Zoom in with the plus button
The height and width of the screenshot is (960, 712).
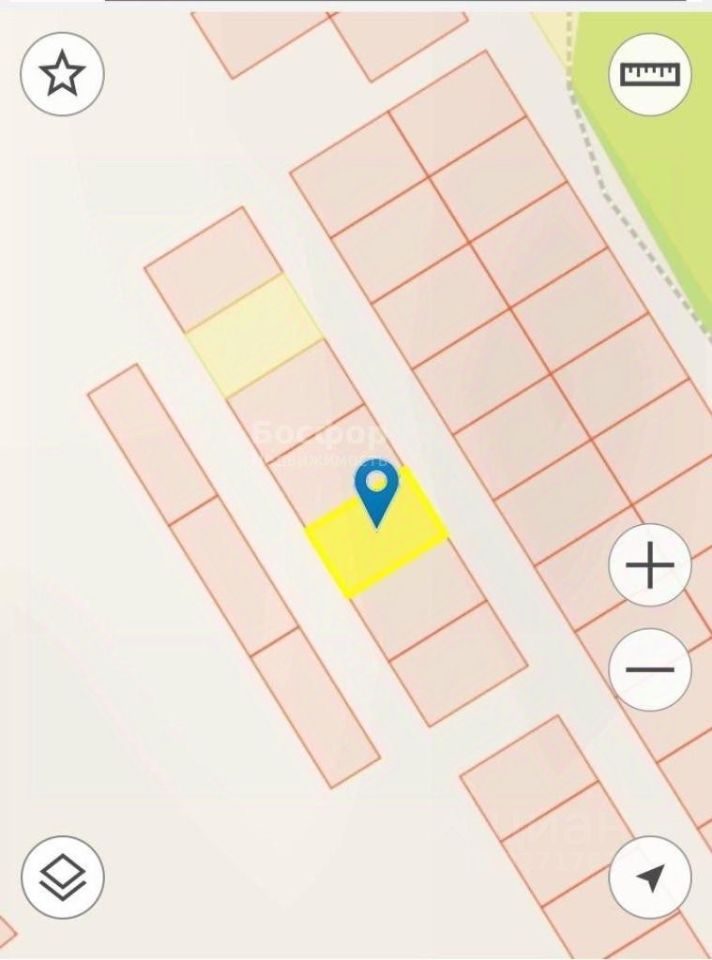(x=650, y=565)
